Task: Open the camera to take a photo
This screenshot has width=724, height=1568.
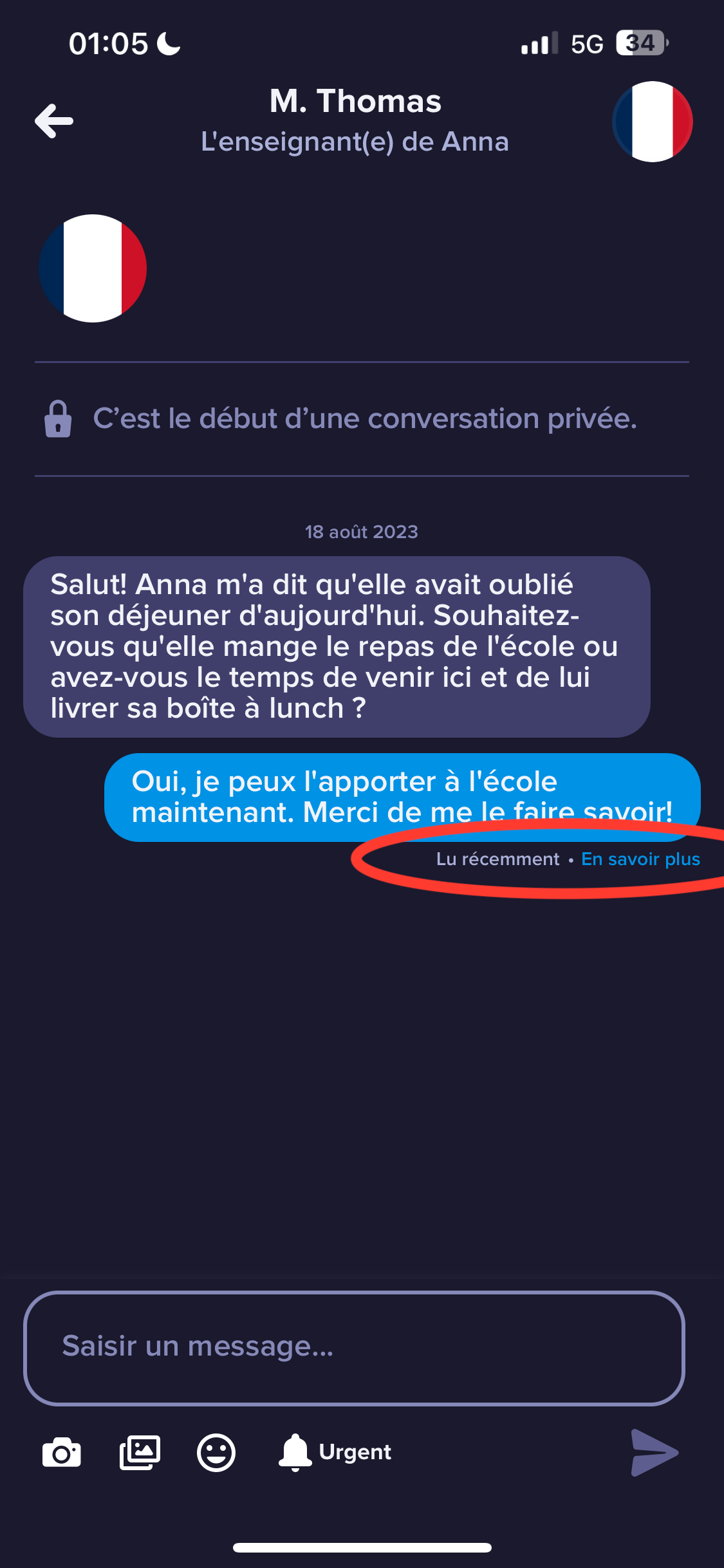Action: coord(62,1452)
